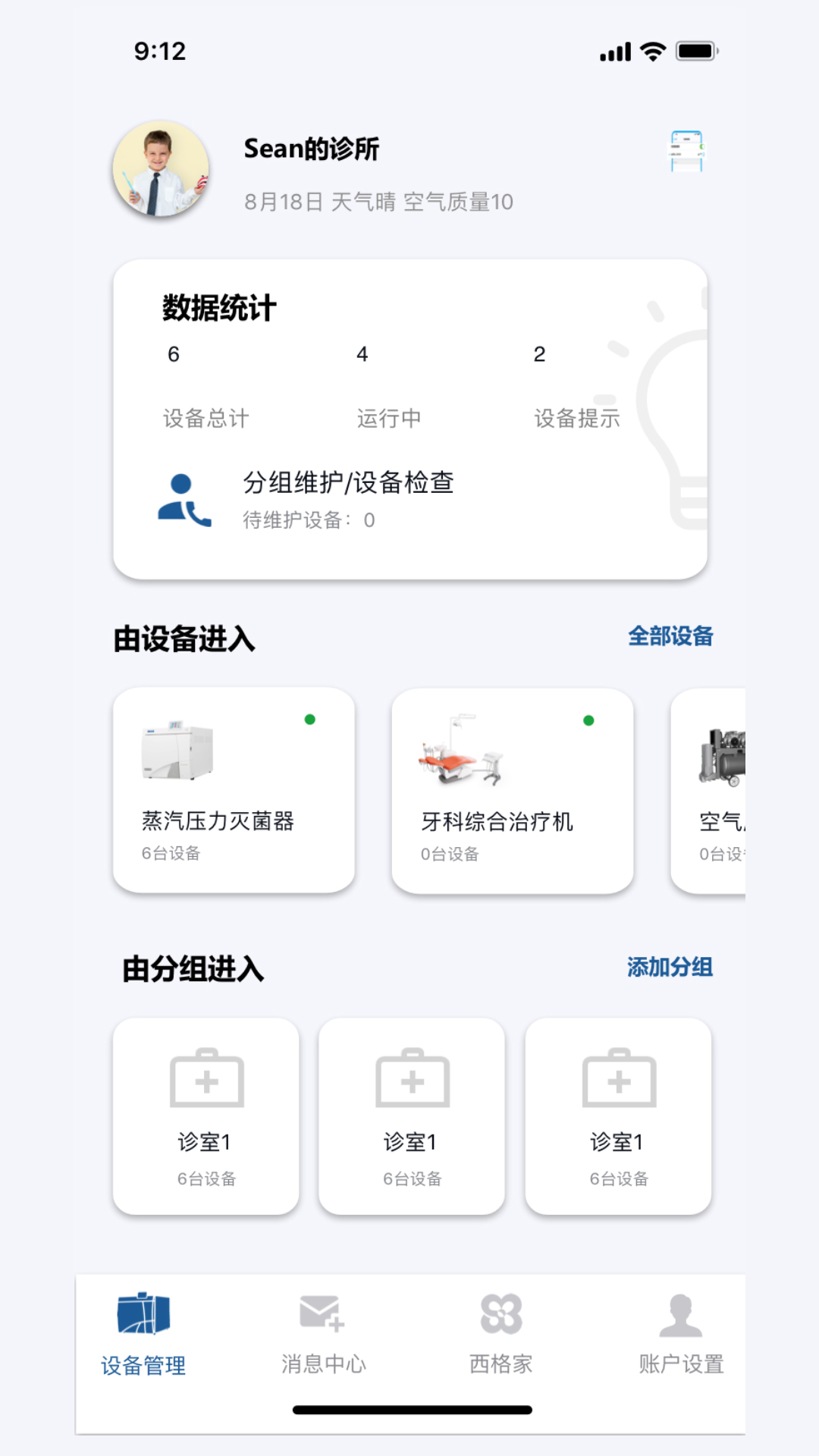Open the 蒸汽压力灭菌器 device card
This screenshot has height=1456, width=819.
tap(234, 790)
